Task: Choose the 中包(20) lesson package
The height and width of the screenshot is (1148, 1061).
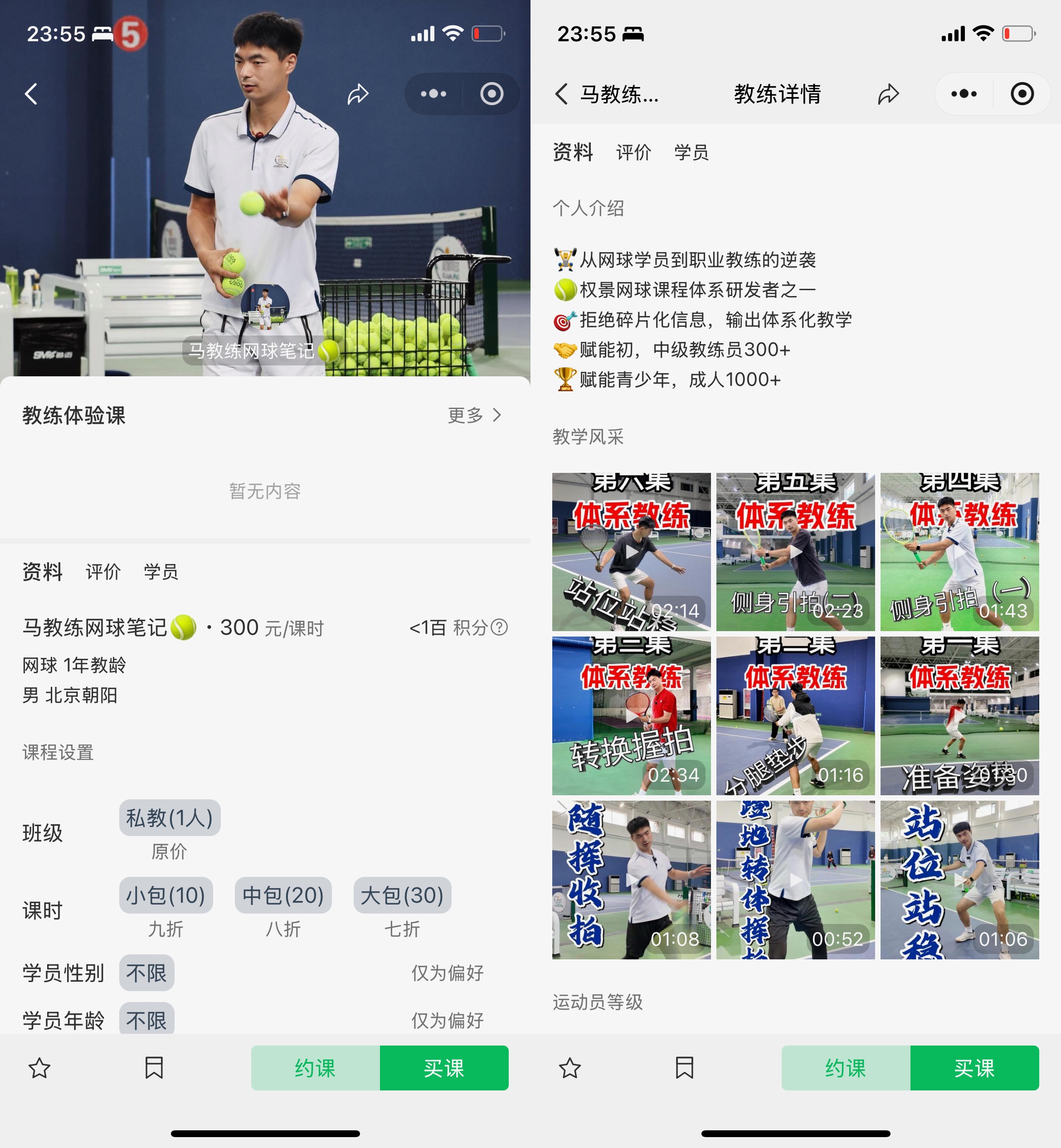Action: [283, 895]
